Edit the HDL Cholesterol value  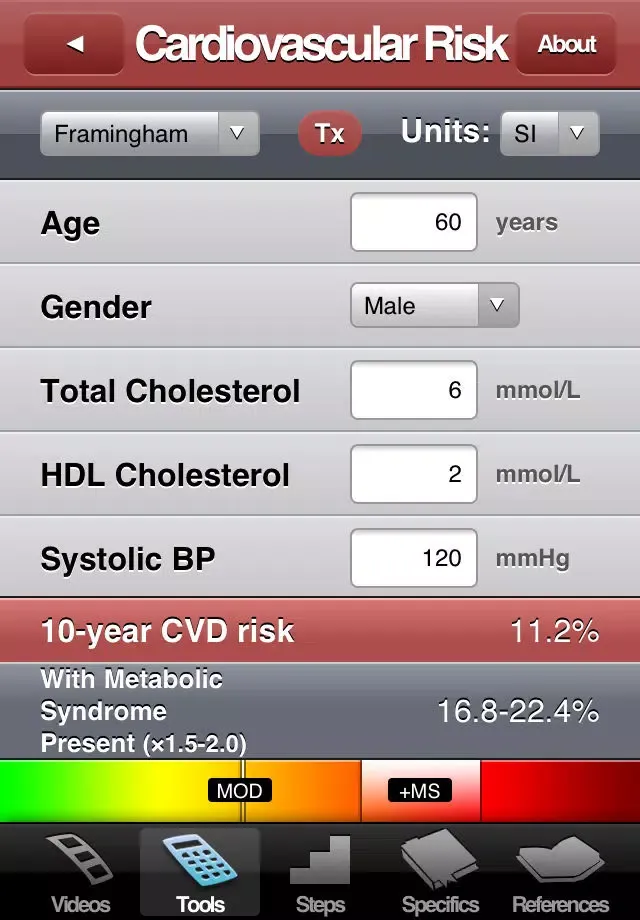tap(414, 474)
